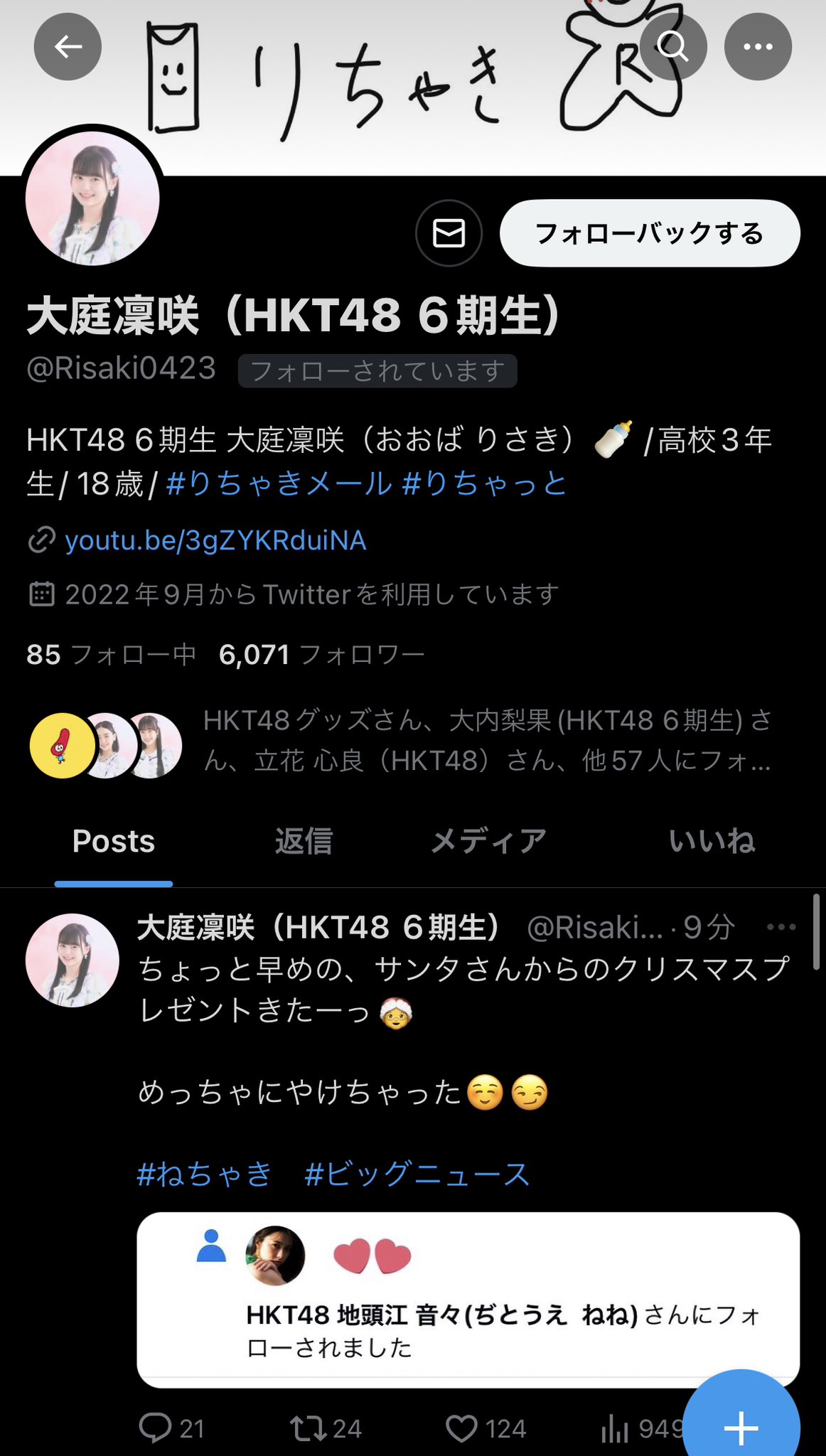Switch to the いいね tab
The height and width of the screenshot is (1456, 826).
712,841
